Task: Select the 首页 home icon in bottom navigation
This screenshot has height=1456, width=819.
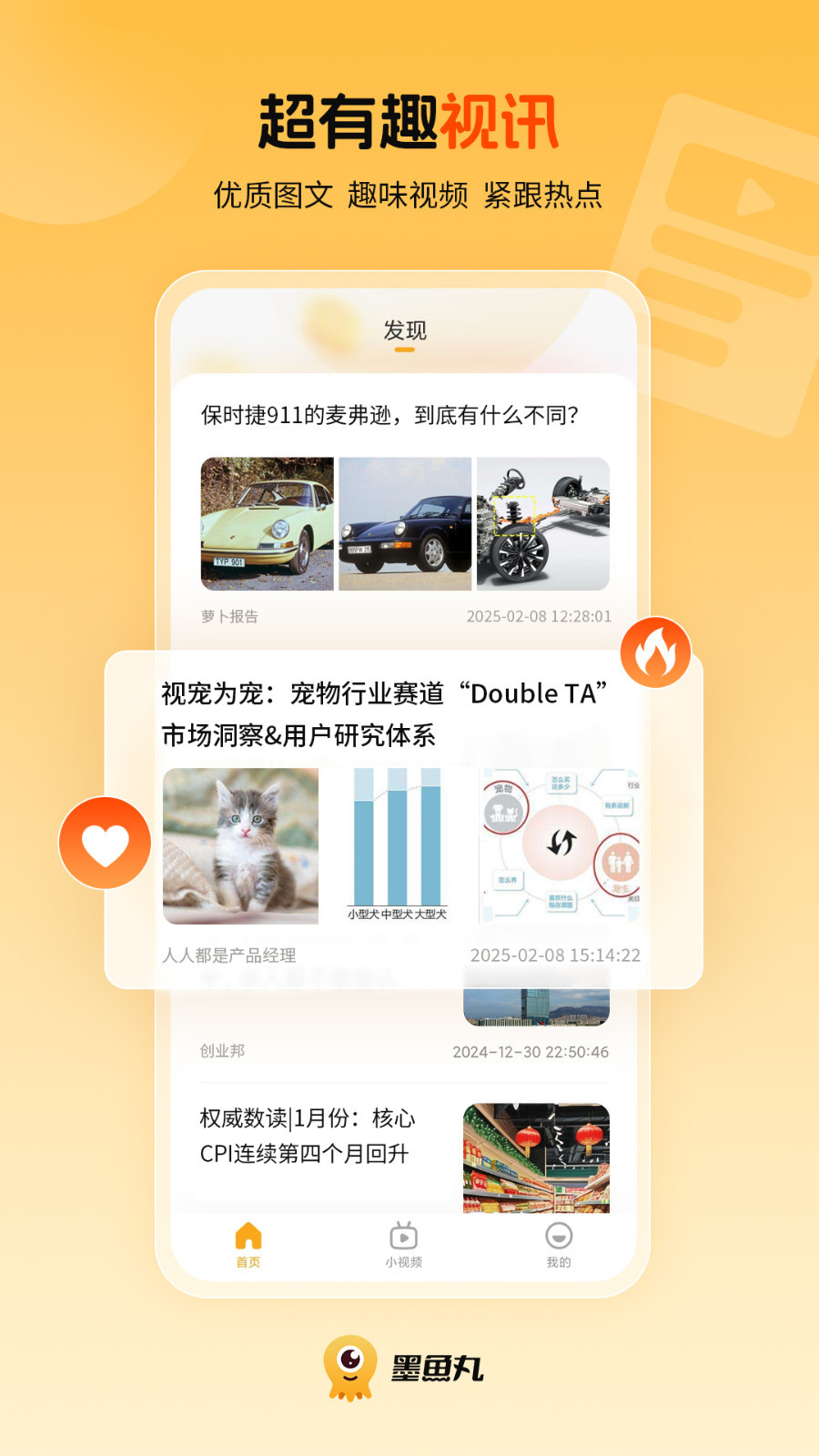Action: [248, 1236]
